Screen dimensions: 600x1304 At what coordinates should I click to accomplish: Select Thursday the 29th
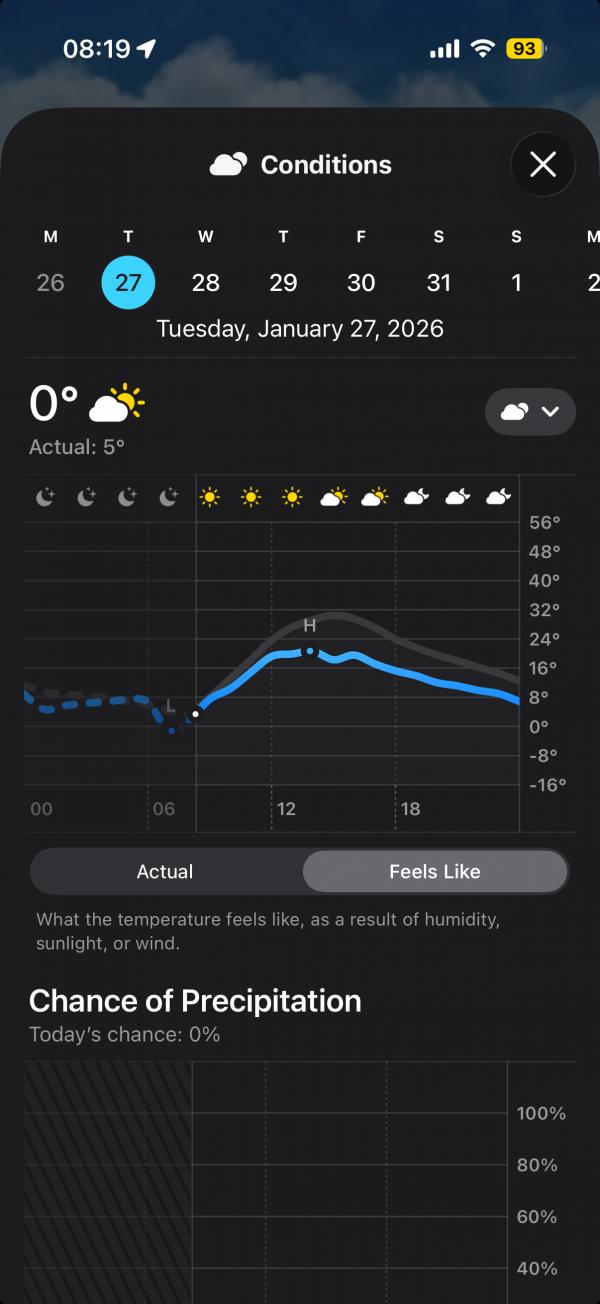pos(283,282)
